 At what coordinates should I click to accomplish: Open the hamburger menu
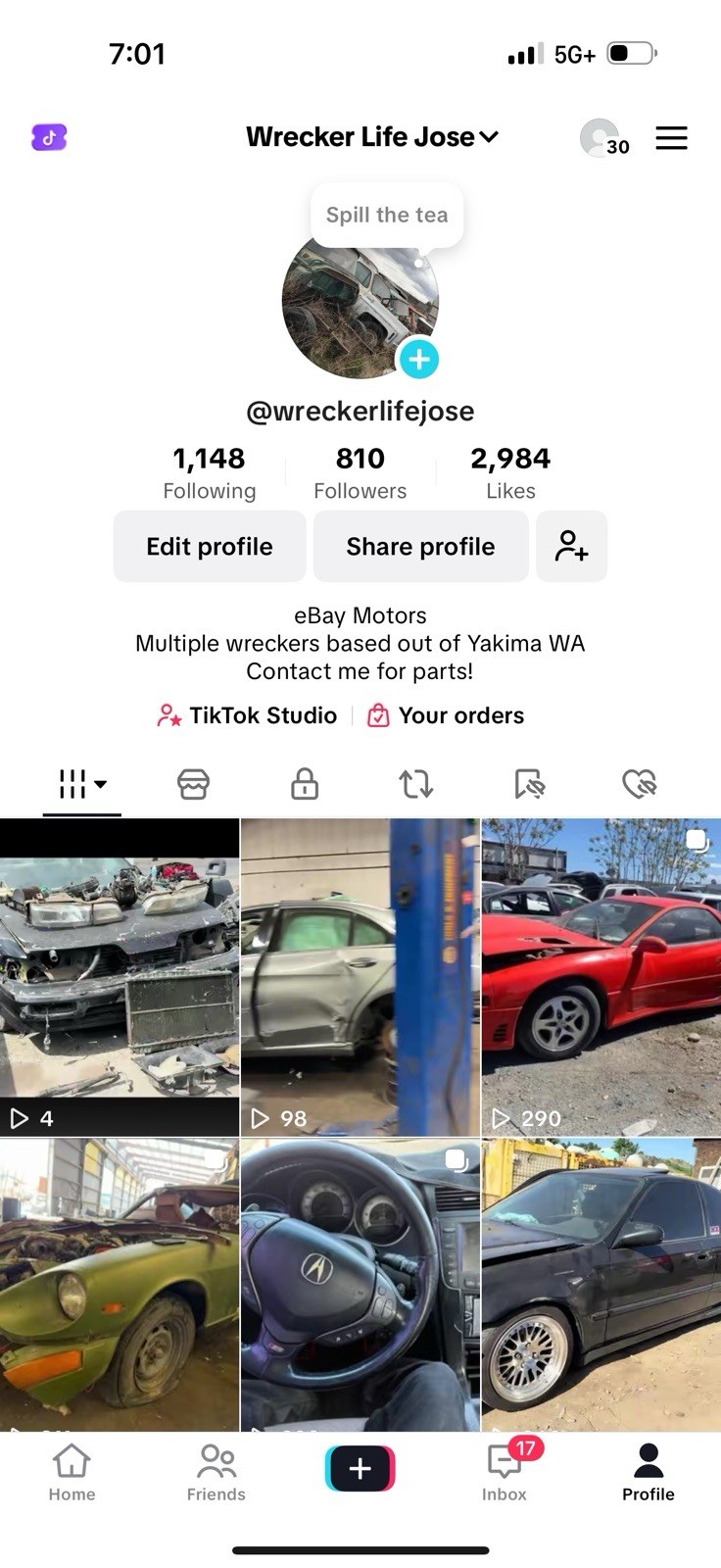(x=671, y=138)
